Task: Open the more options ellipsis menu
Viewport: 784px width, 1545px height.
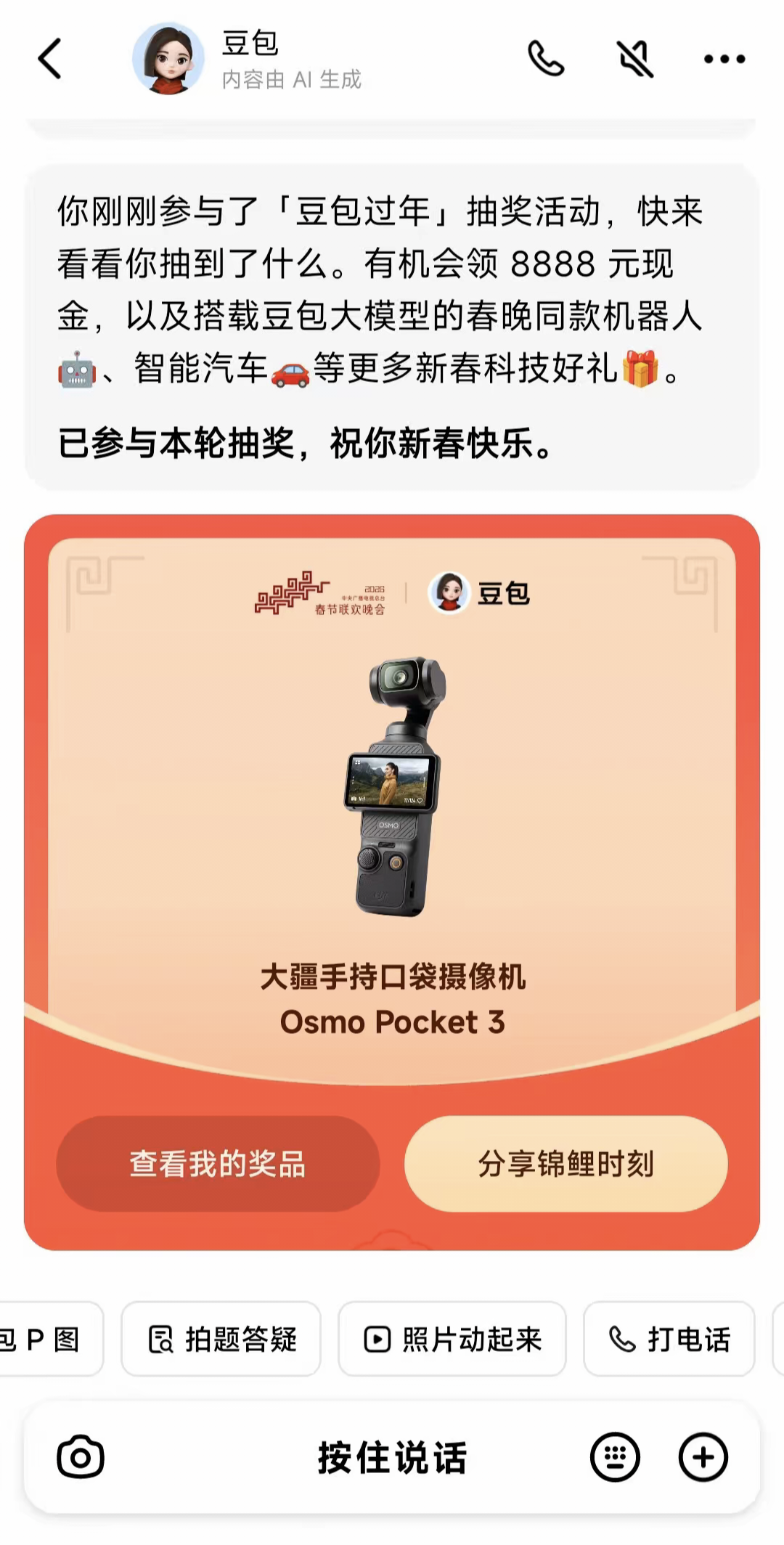Action: click(725, 61)
